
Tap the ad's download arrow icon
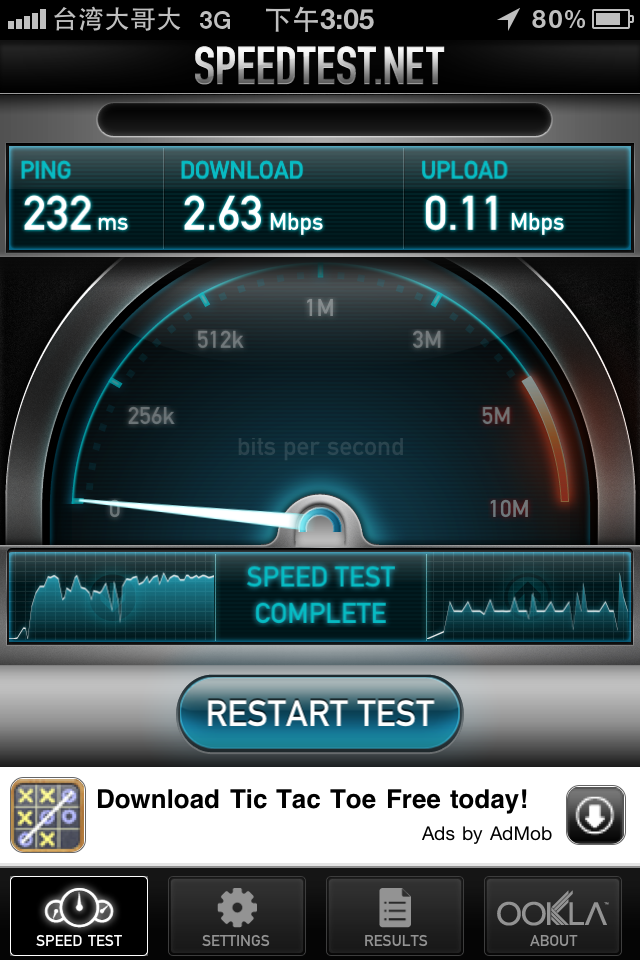[x=595, y=815]
